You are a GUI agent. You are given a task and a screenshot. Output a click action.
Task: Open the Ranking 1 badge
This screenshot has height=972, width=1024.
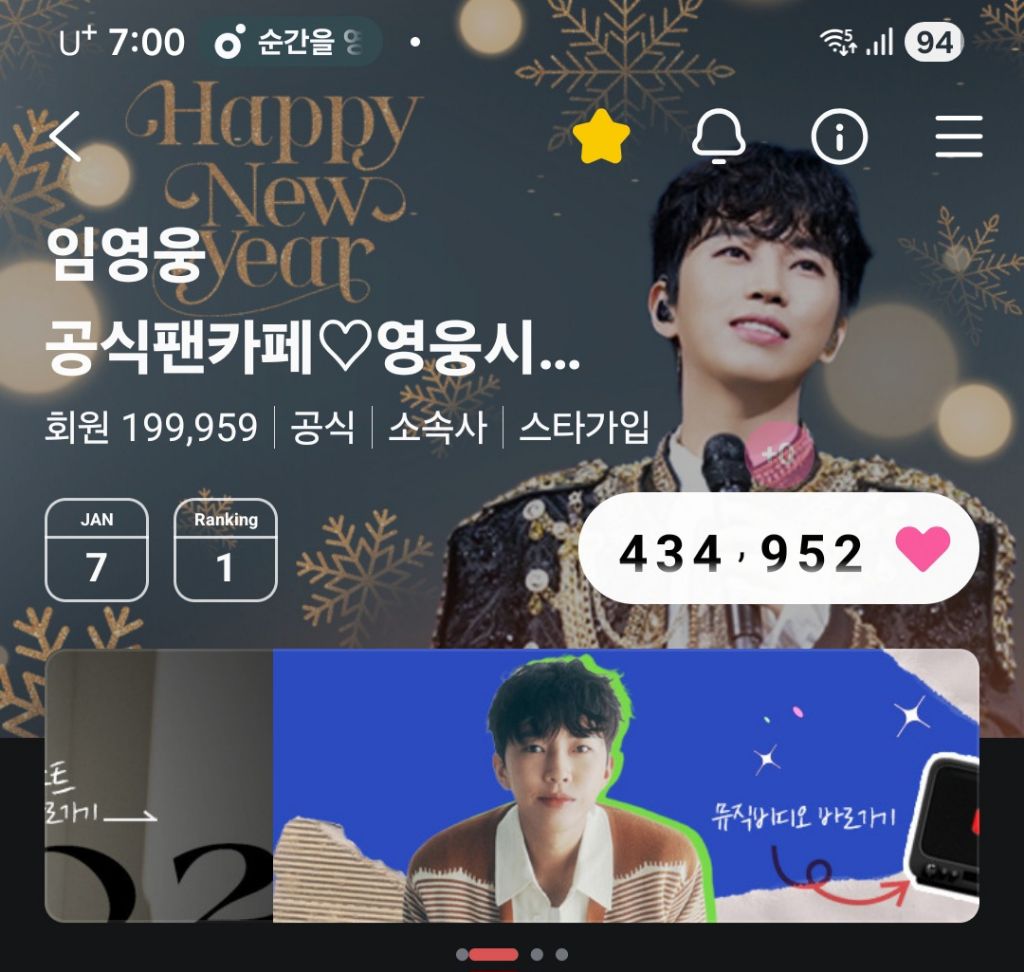point(225,550)
